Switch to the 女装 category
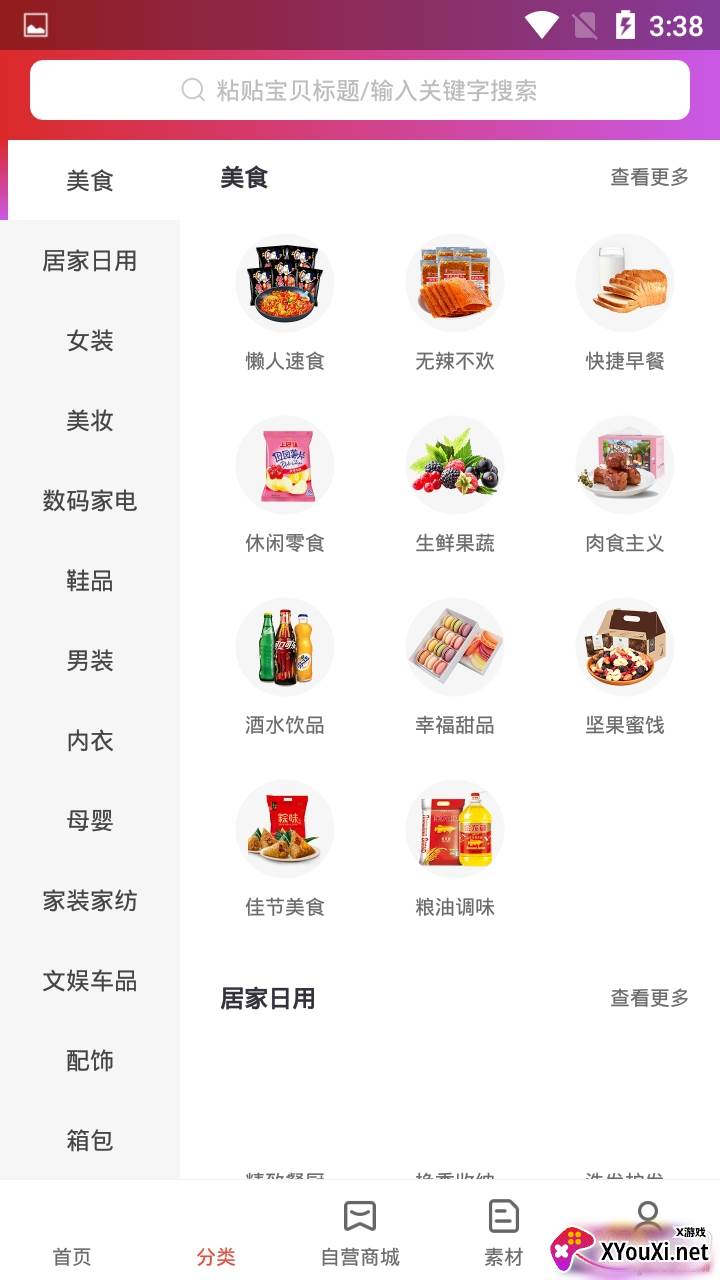 point(90,341)
